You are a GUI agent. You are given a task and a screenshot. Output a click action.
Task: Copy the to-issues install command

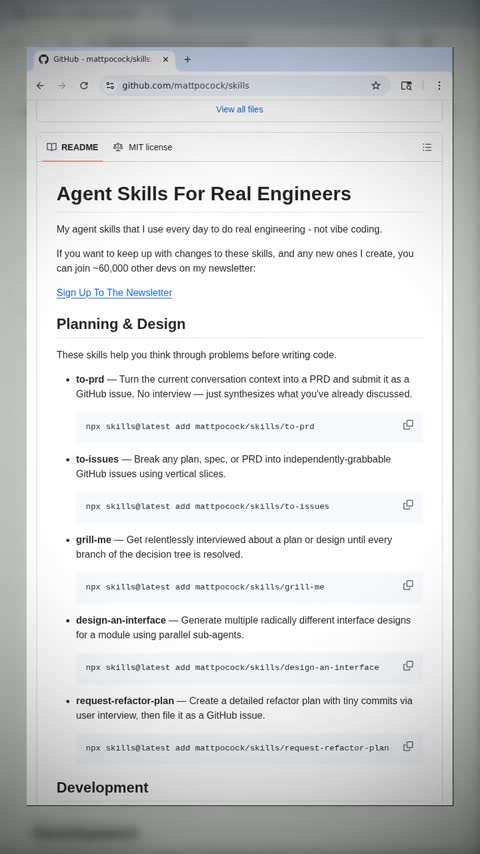point(408,505)
